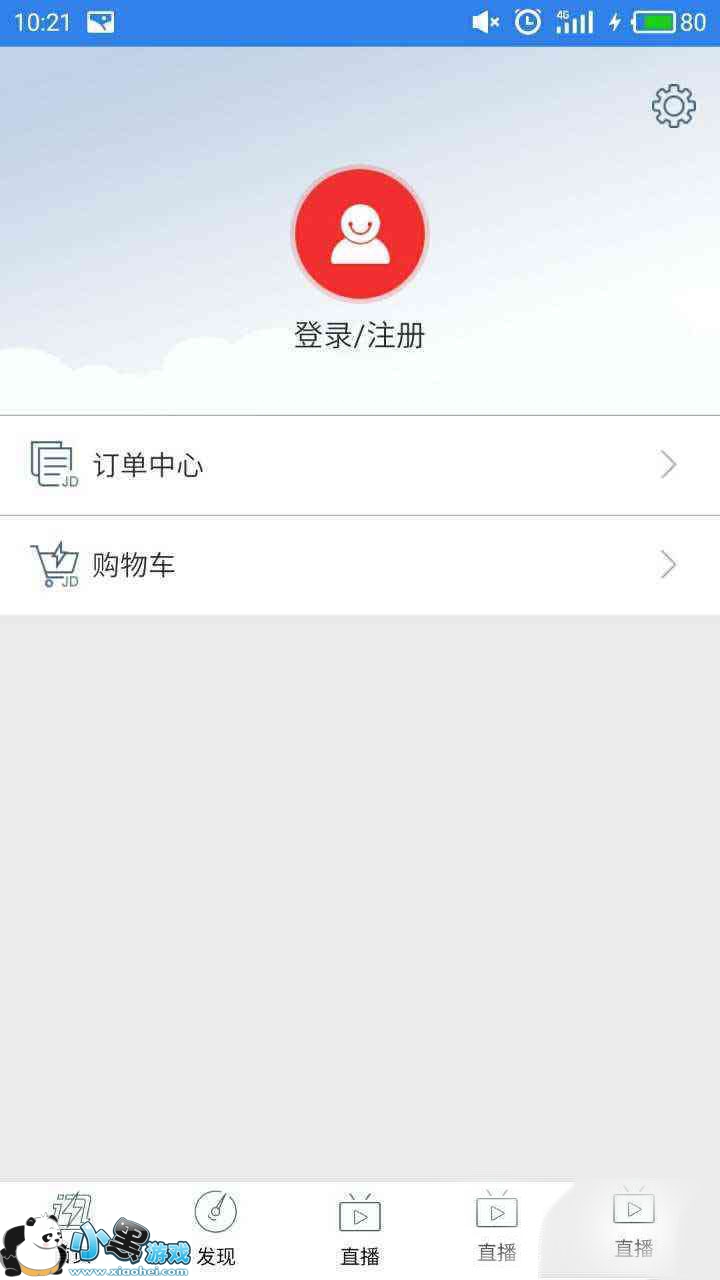720x1280 pixels.
Task: Open 订单中心 order center
Action: tap(360, 465)
